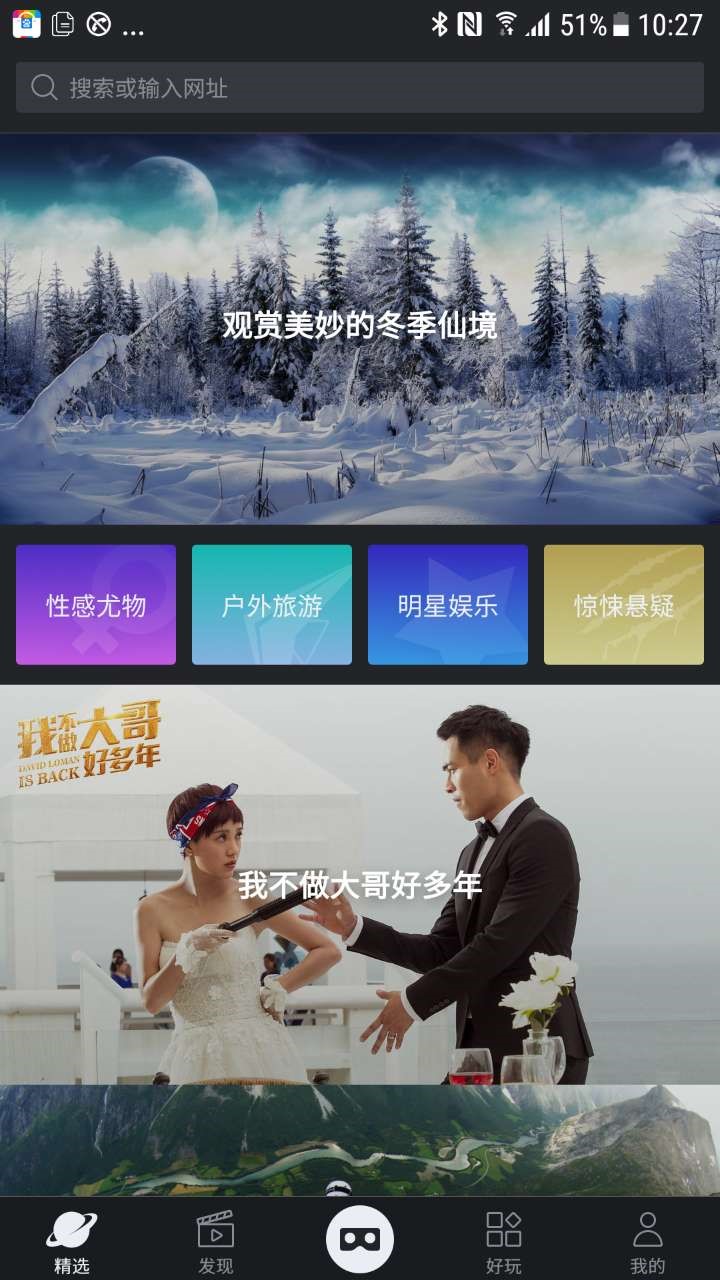The image size is (720, 1280).
Task: Open the 观赏美妙的冬季仙境 winter banner
Action: click(x=360, y=328)
